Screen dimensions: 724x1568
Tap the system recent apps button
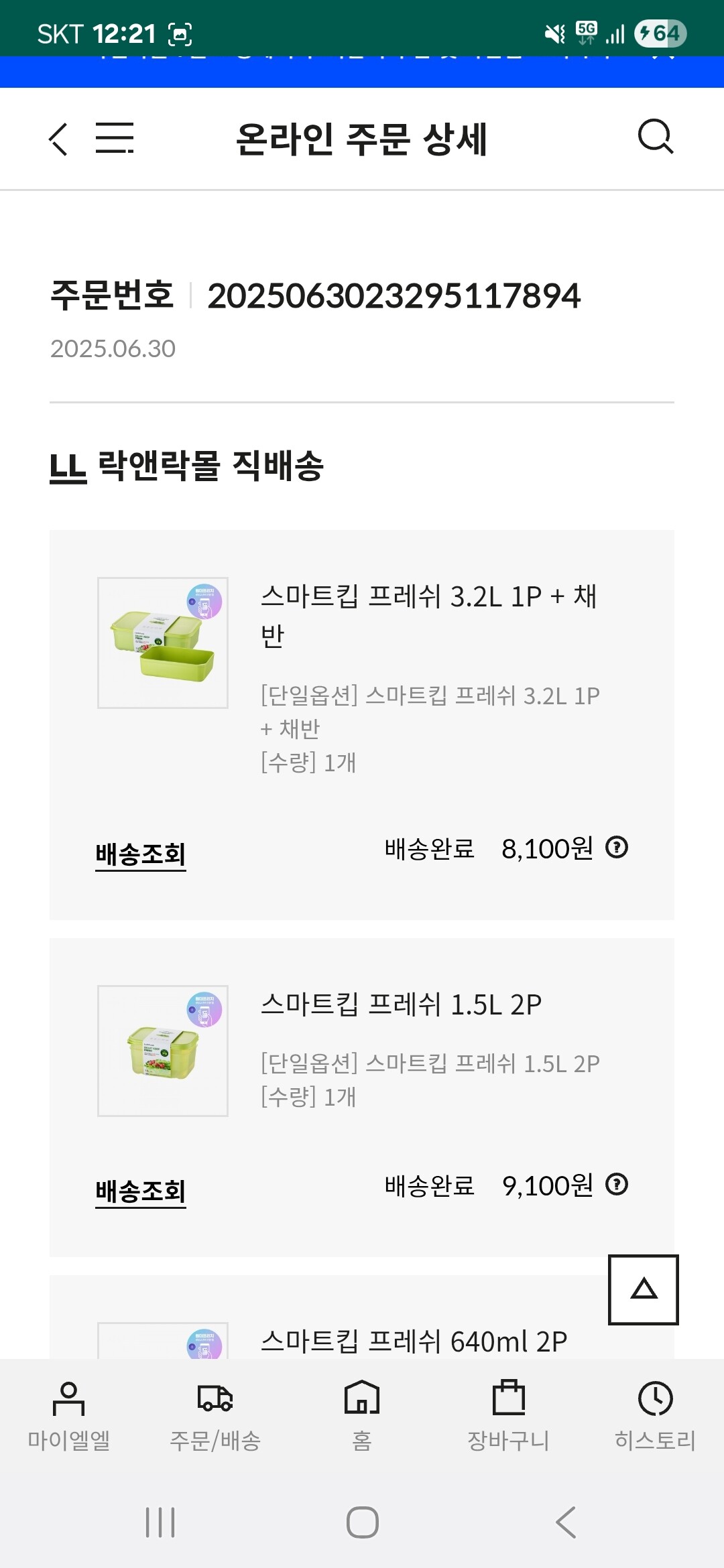(160, 1522)
